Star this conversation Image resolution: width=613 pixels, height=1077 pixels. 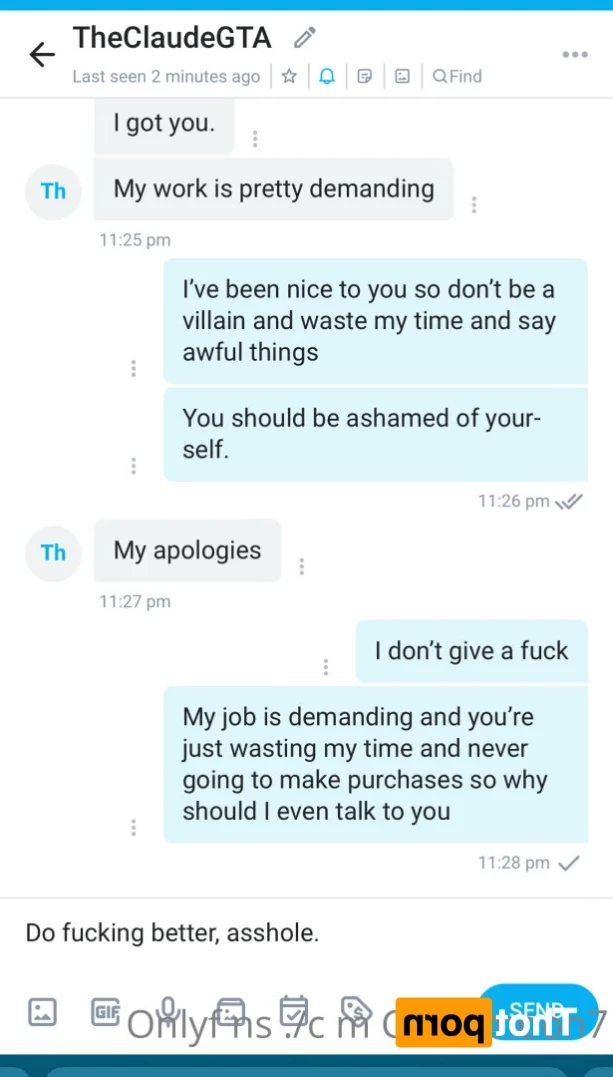[289, 76]
